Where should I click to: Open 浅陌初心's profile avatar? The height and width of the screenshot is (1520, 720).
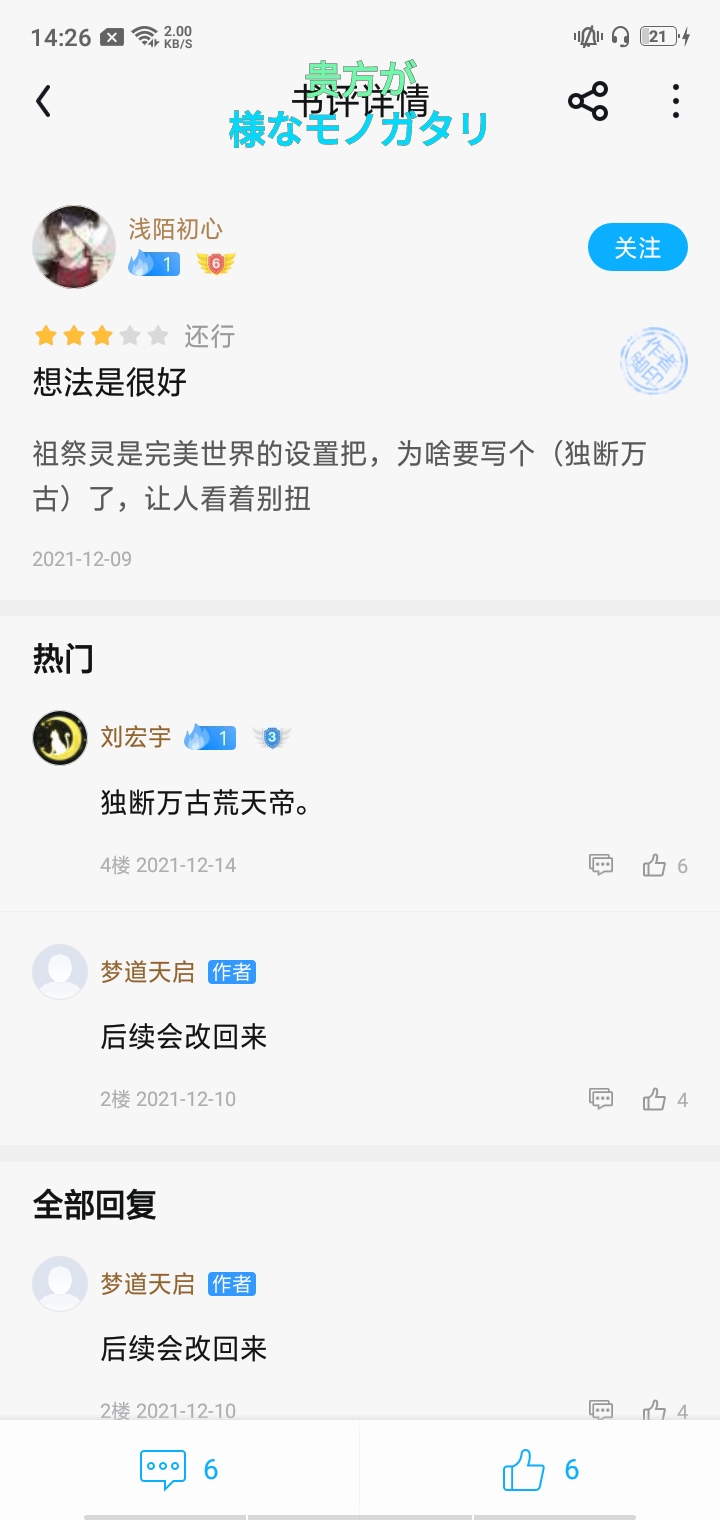click(x=73, y=247)
